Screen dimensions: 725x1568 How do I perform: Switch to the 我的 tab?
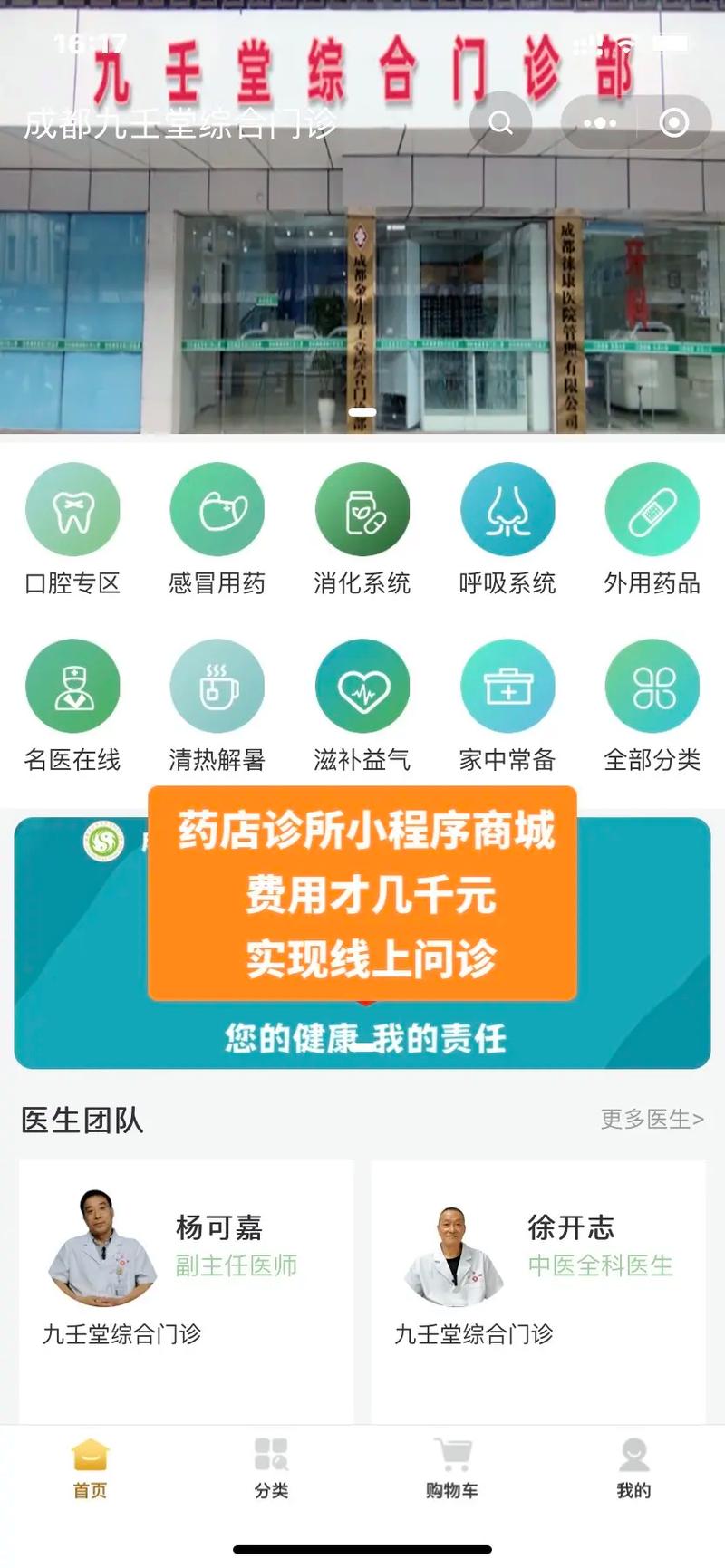(x=633, y=1467)
